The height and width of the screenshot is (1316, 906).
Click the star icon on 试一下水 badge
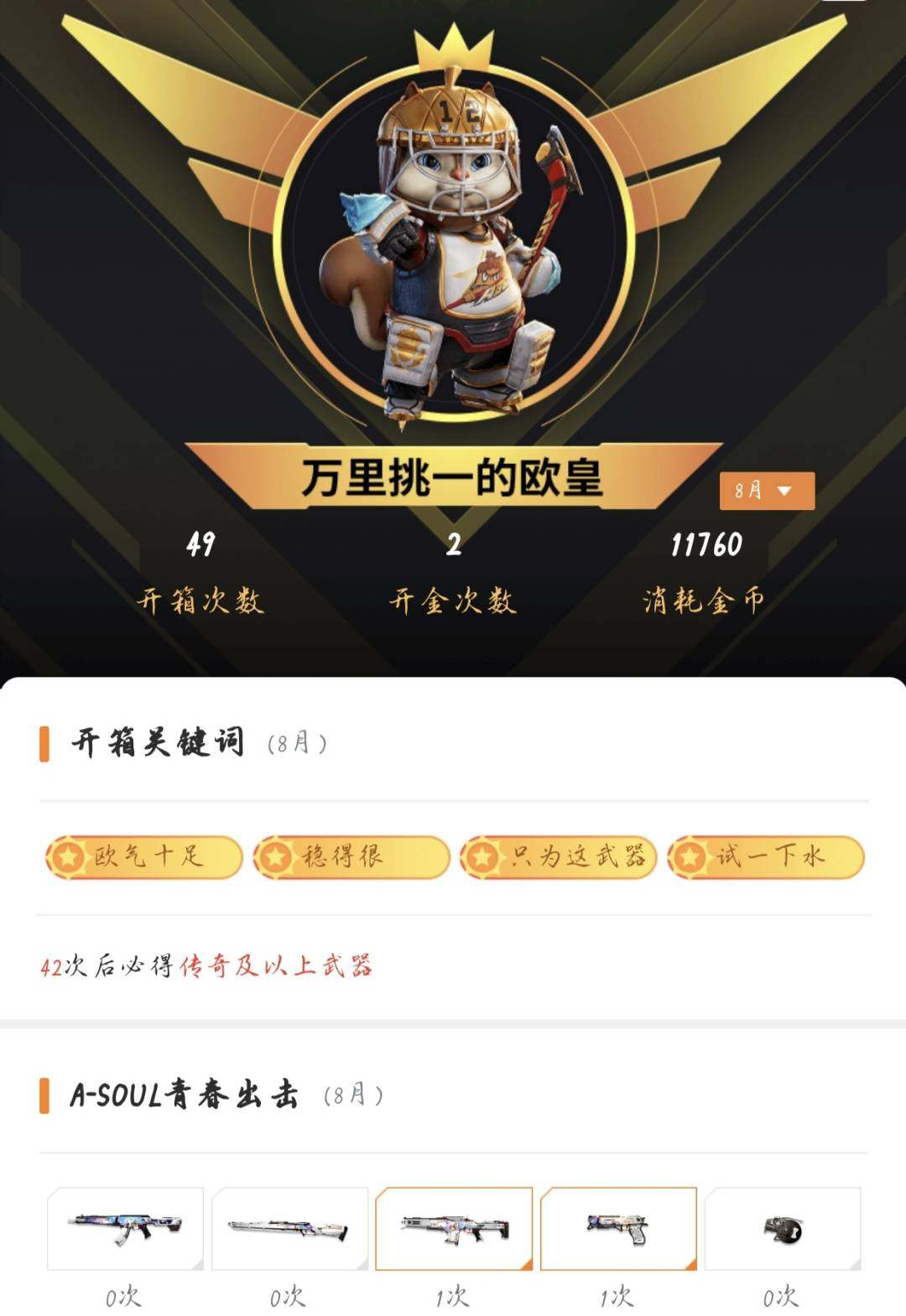(x=690, y=857)
